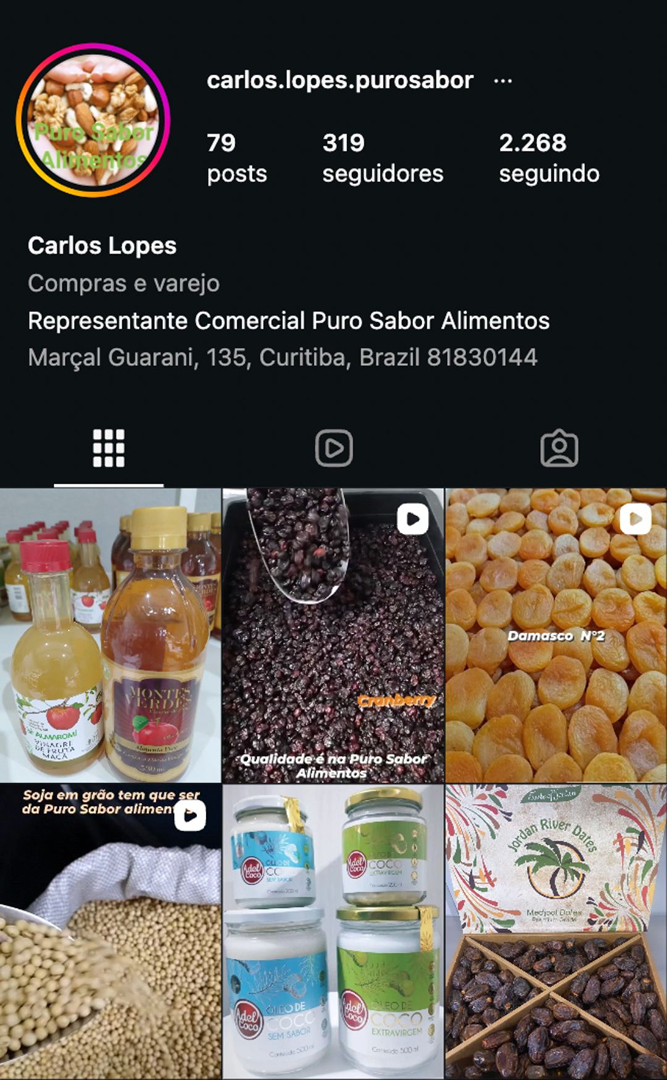Screen dimensions: 667x1080
Task: Open the Cranberry reel
Action: point(333,634)
